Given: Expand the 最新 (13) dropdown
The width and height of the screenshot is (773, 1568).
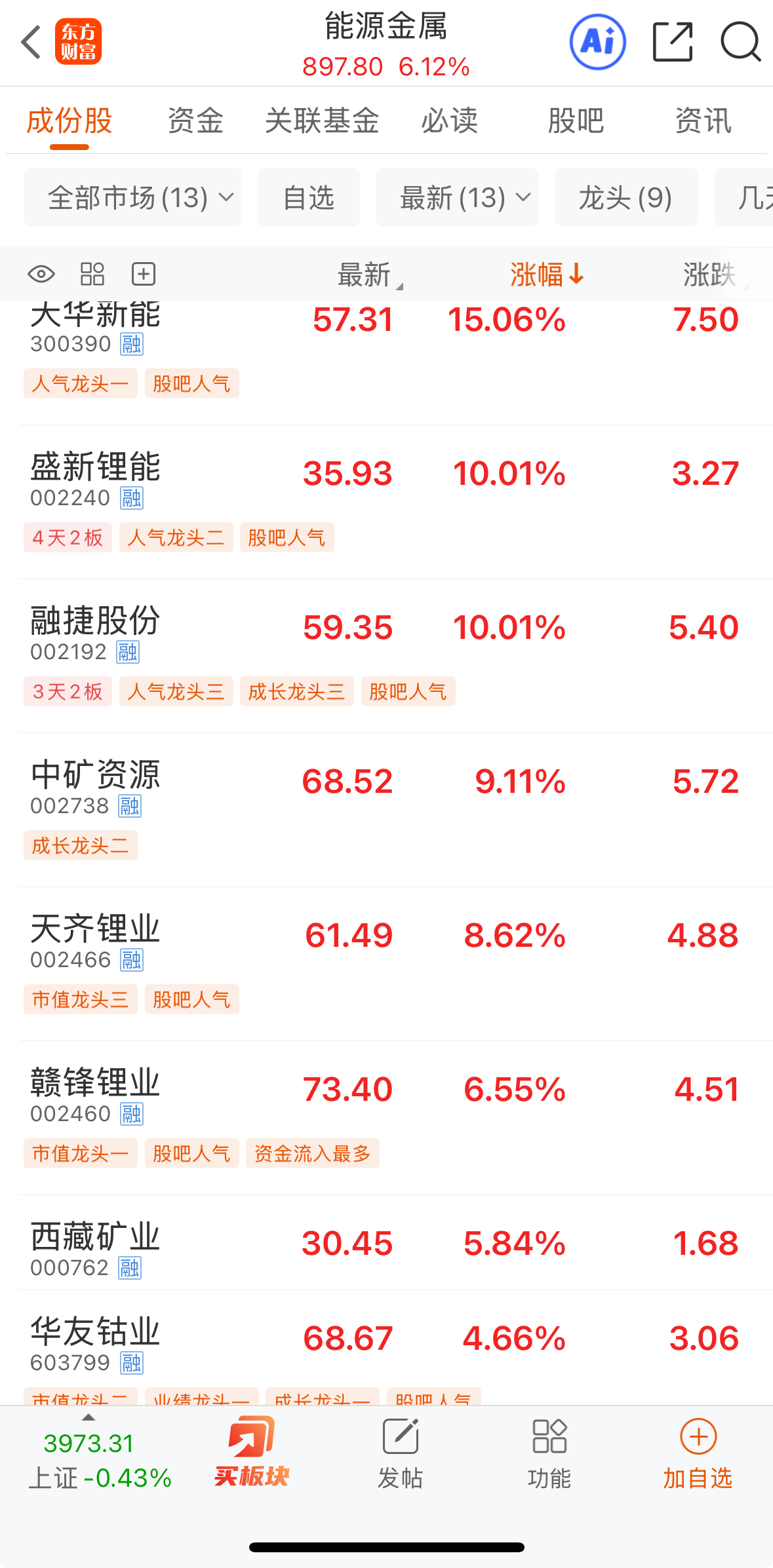Looking at the screenshot, I should (457, 197).
